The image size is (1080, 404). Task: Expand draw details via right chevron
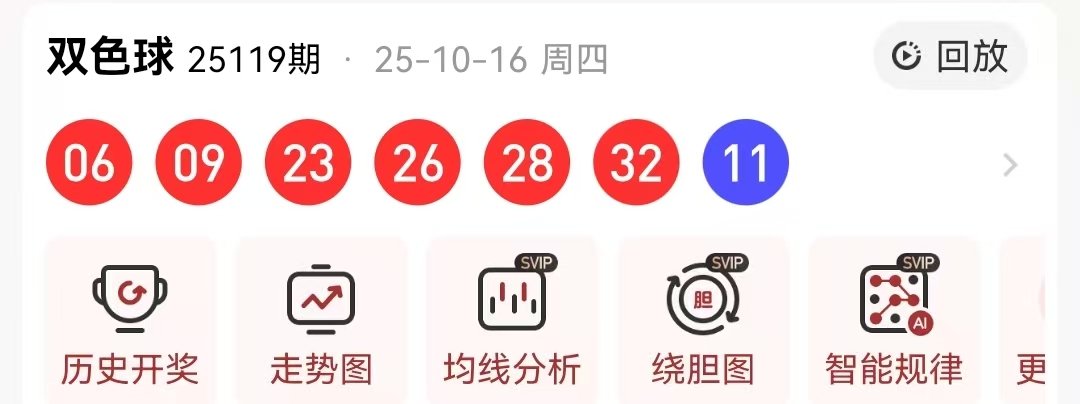click(x=1010, y=165)
